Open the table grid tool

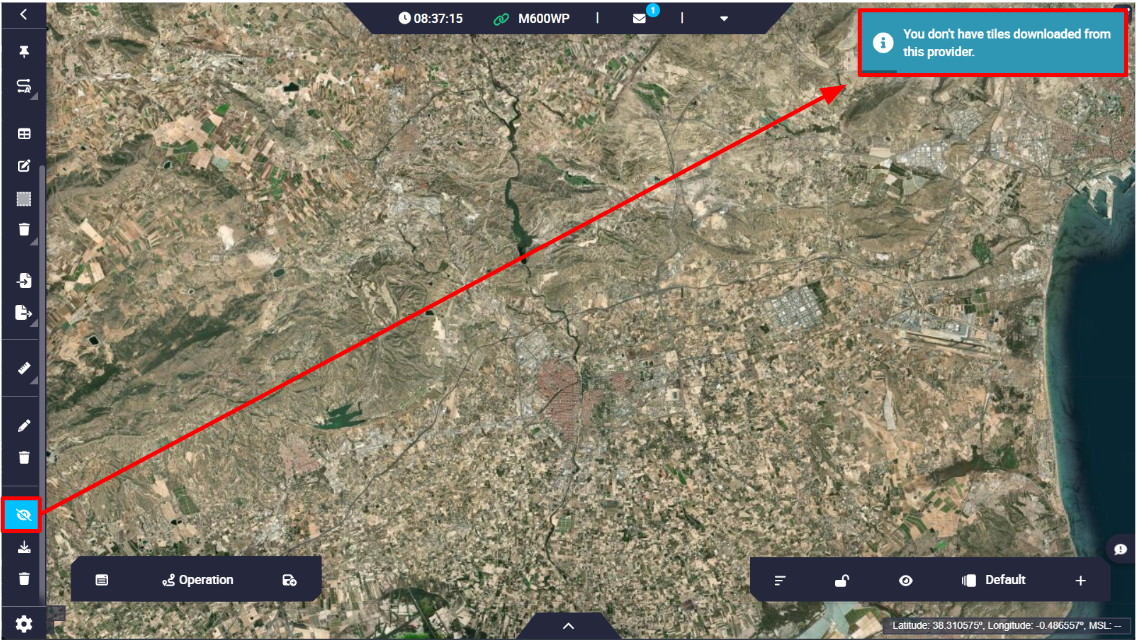tap(24, 134)
